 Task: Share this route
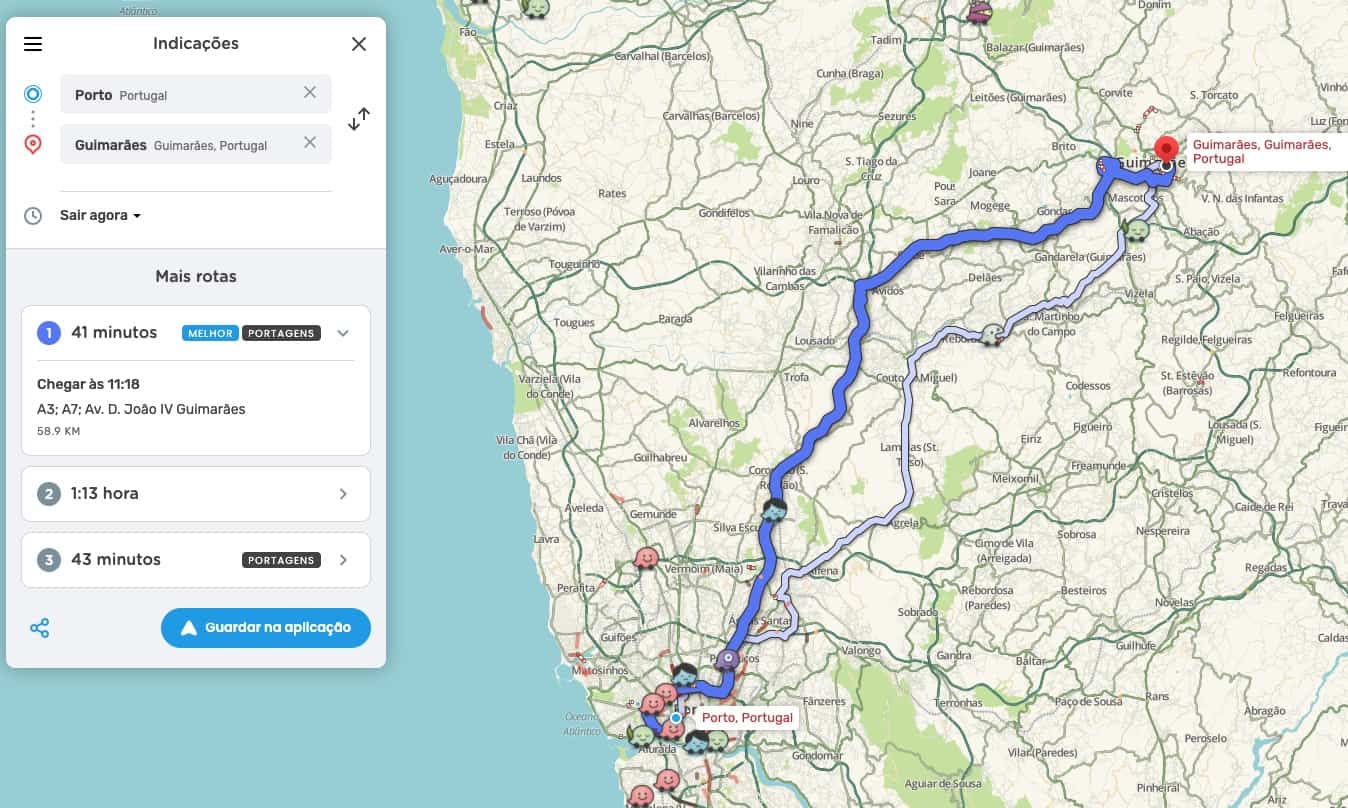click(x=40, y=628)
